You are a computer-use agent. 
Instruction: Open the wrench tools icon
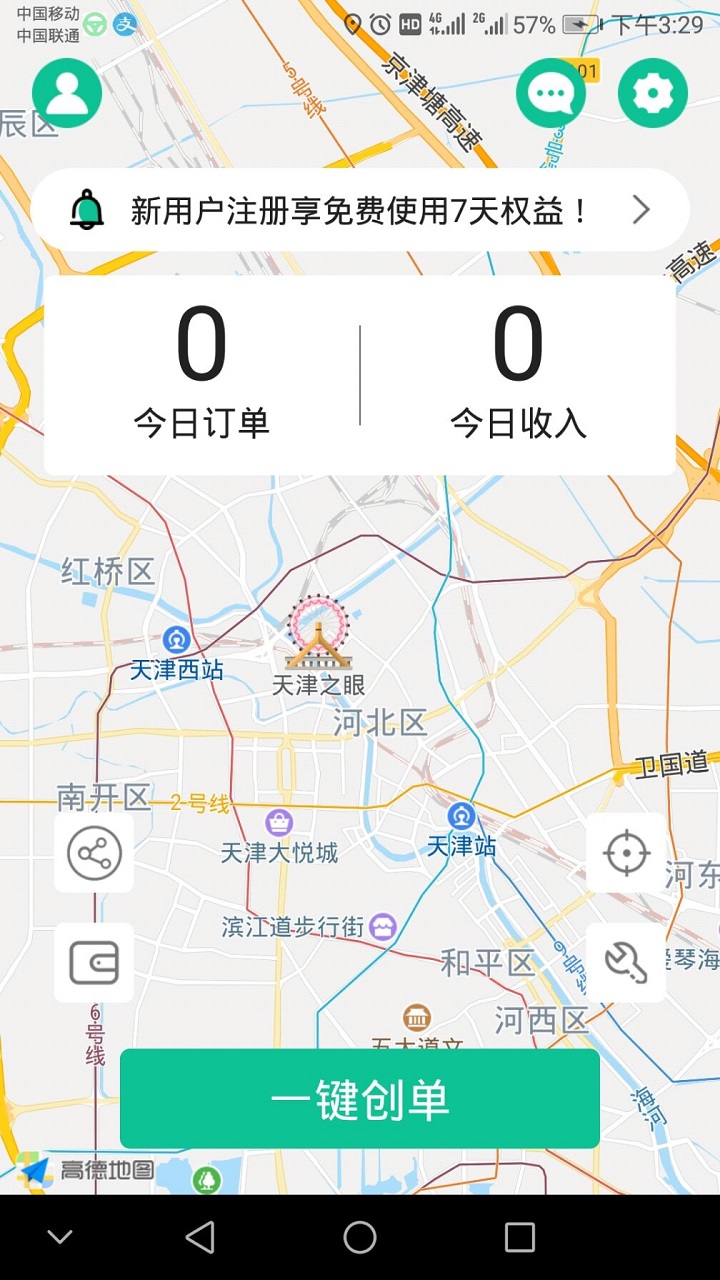tap(625, 963)
